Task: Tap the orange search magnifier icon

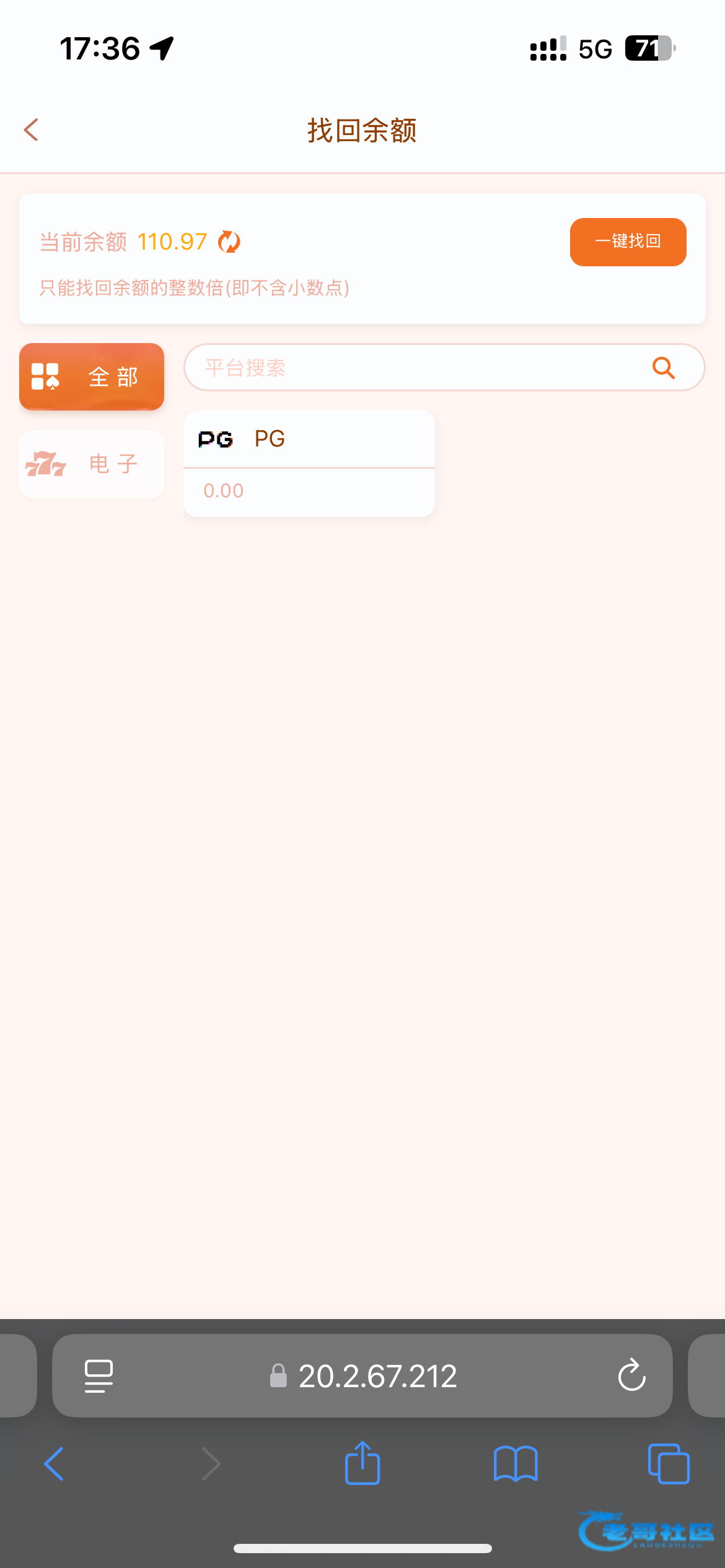Action: coord(663,368)
